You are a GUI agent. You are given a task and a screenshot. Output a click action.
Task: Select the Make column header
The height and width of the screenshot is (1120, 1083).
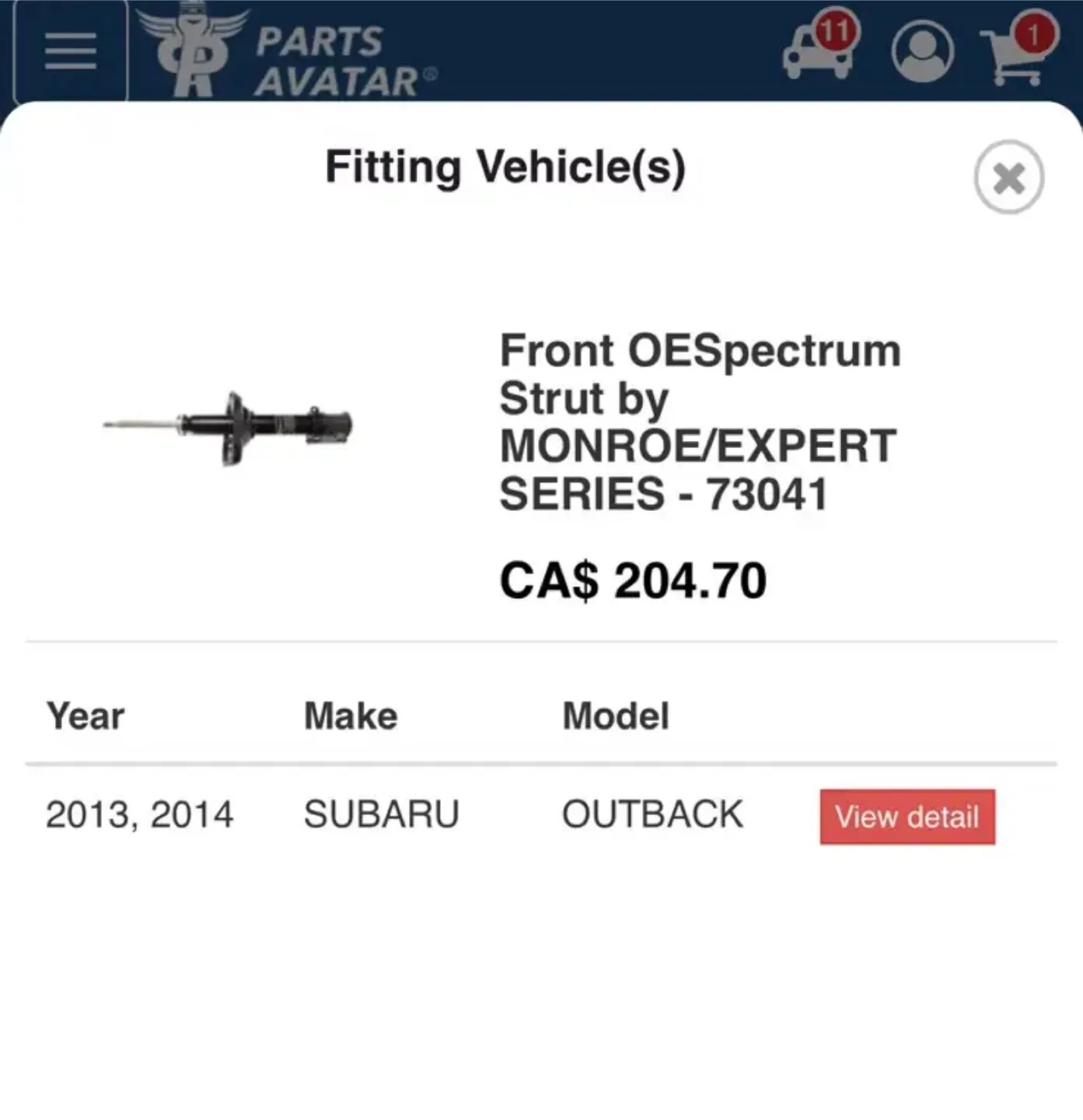click(350, 716)
